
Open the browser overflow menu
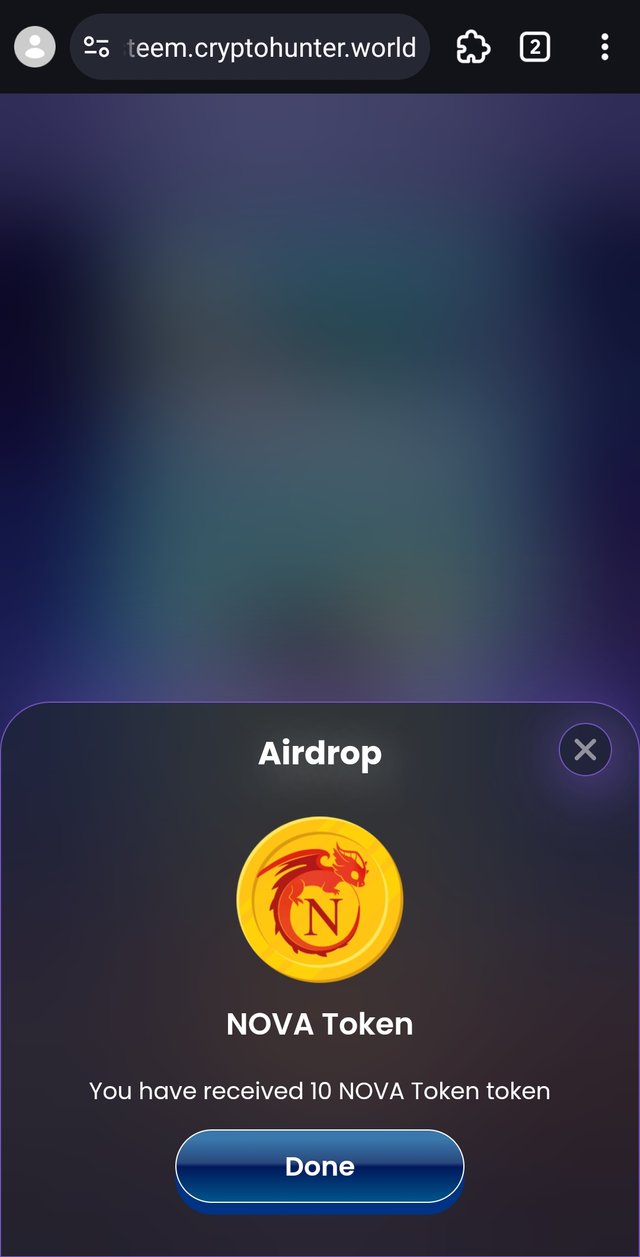pyautogui.click(x=605, y=47)
